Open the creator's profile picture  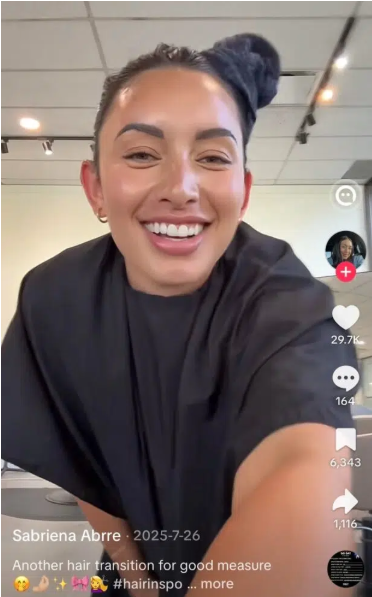(345, 250)
